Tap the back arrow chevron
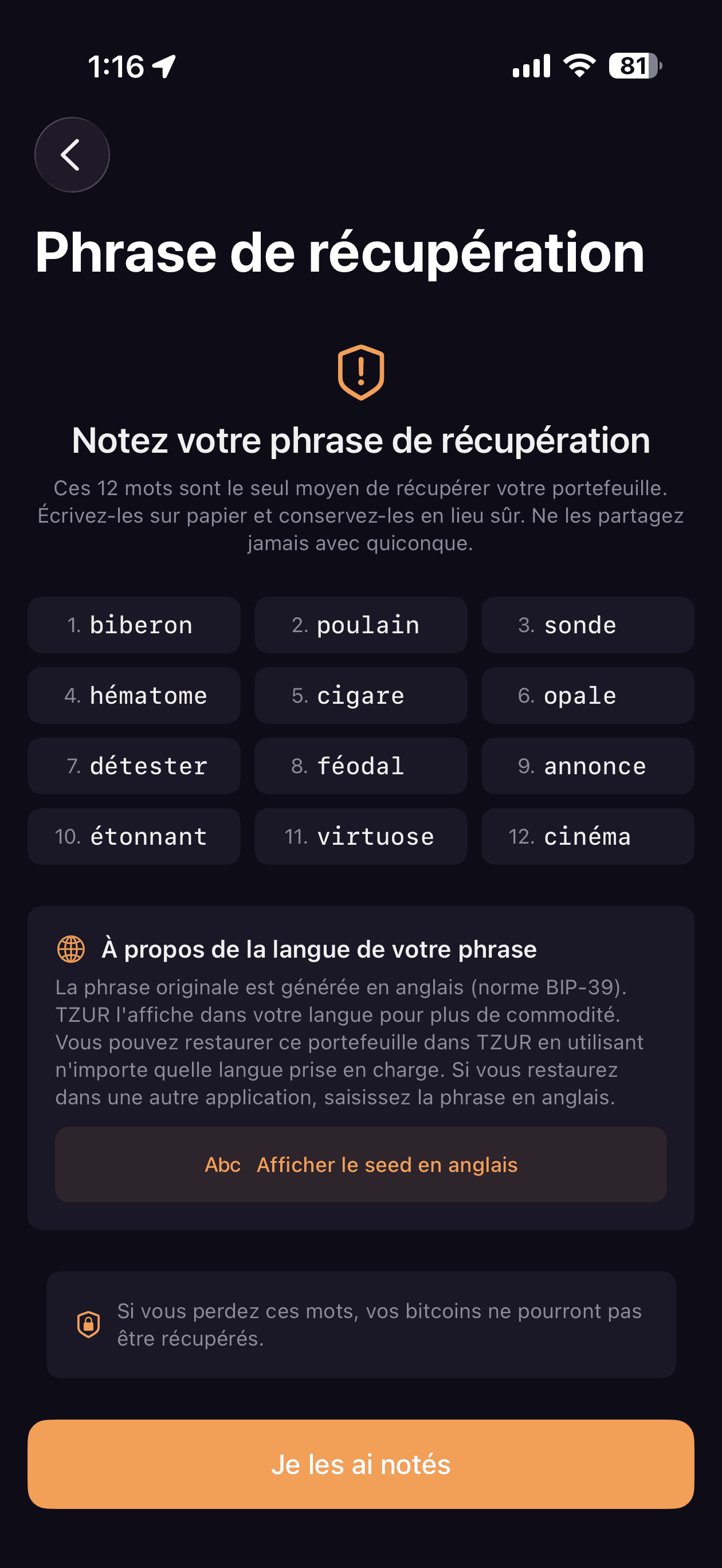The image size is (722, 1568). click(71, 154)
